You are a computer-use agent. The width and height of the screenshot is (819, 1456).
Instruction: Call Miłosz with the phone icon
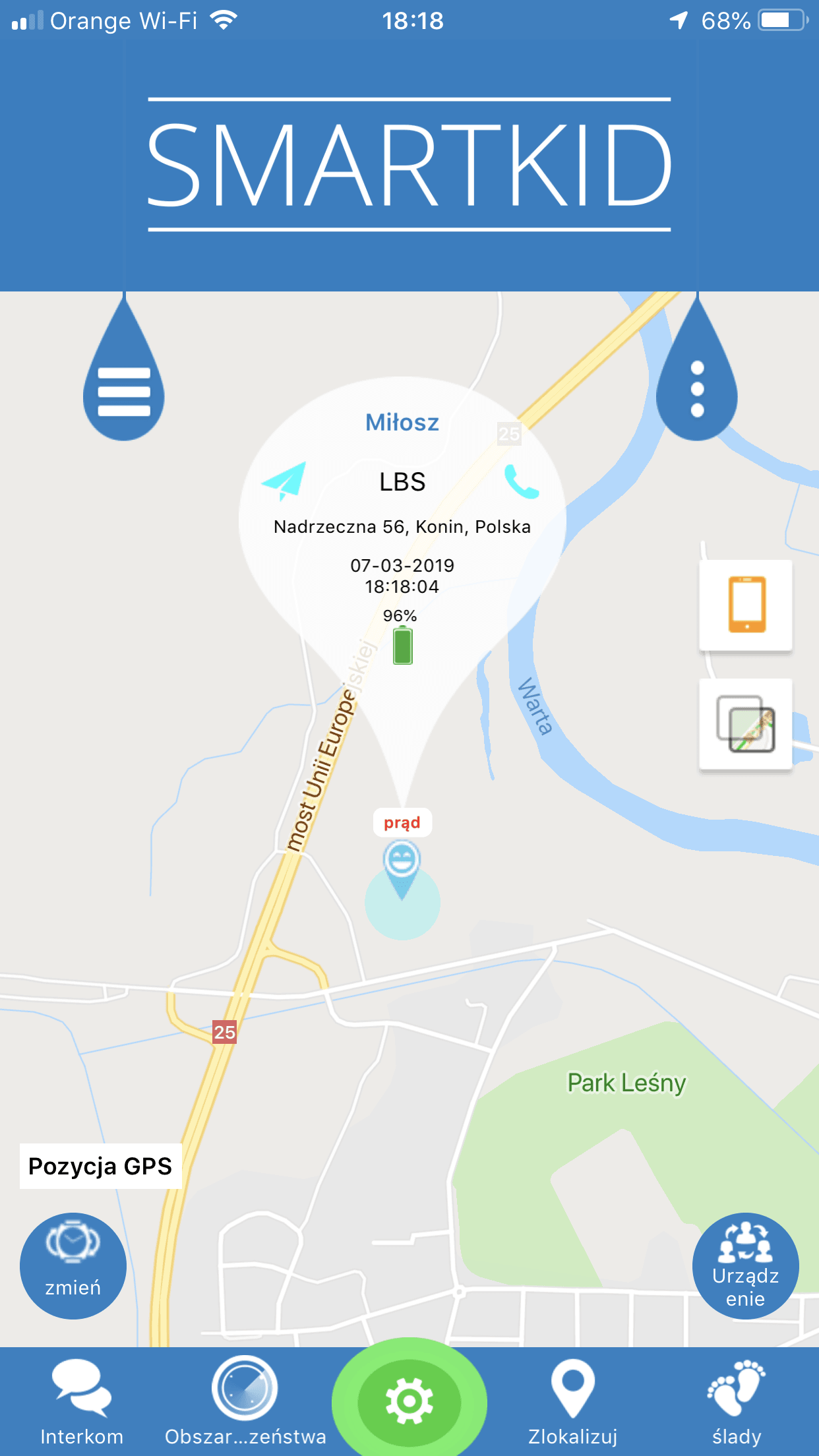521,481
